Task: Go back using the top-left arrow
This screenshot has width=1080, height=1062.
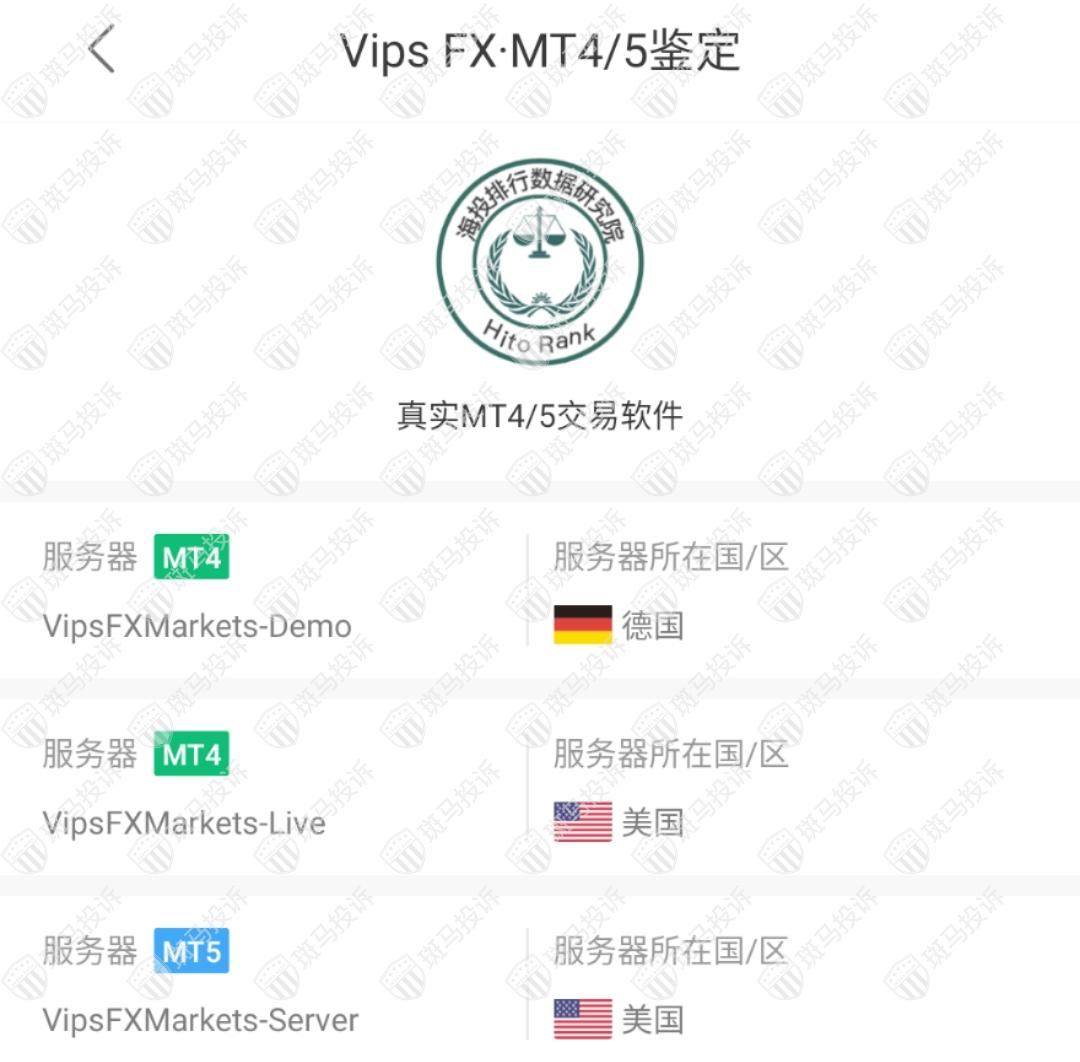Action: click(102, 51)
